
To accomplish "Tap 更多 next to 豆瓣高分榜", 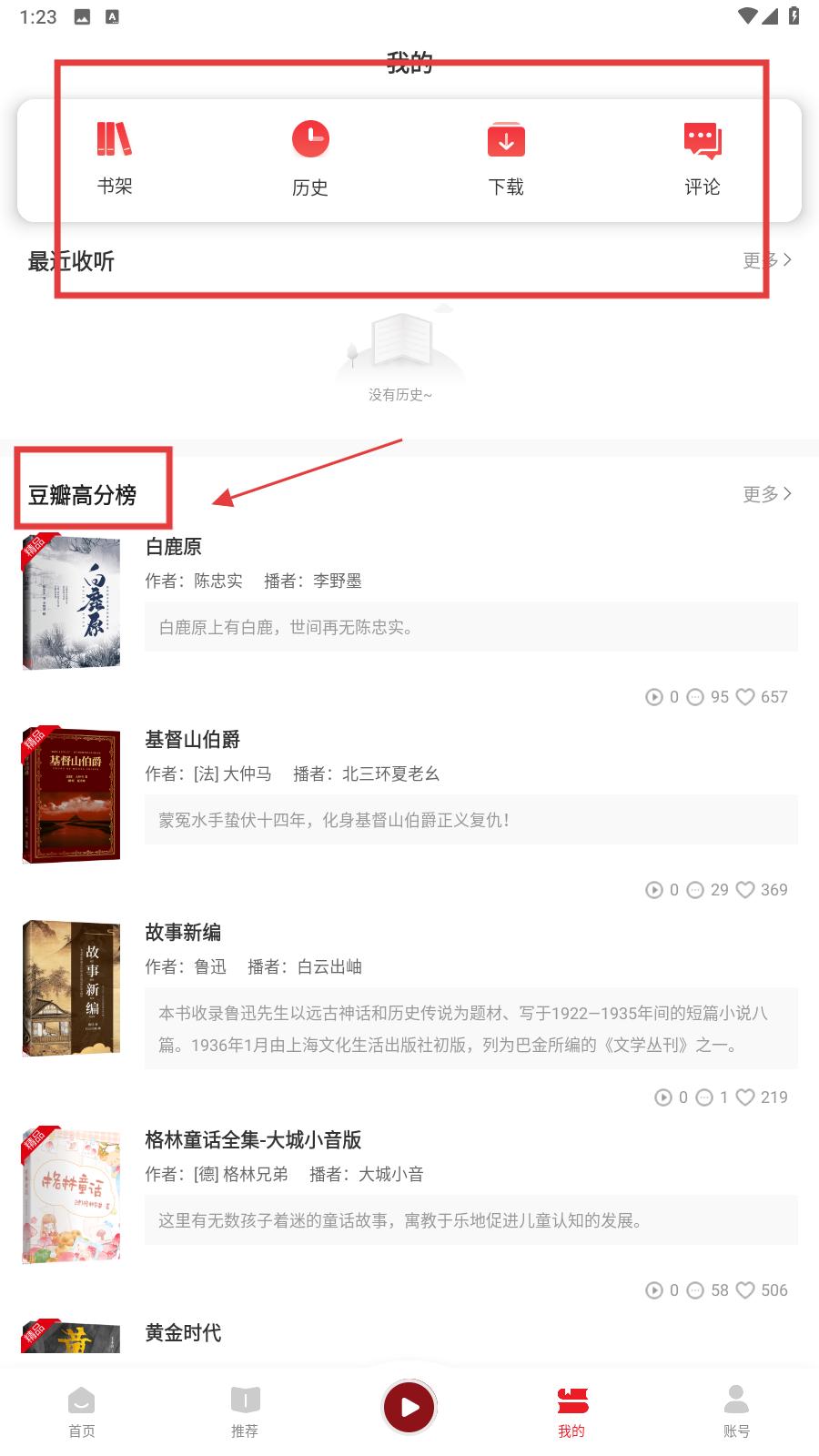I will pos(766,494).
